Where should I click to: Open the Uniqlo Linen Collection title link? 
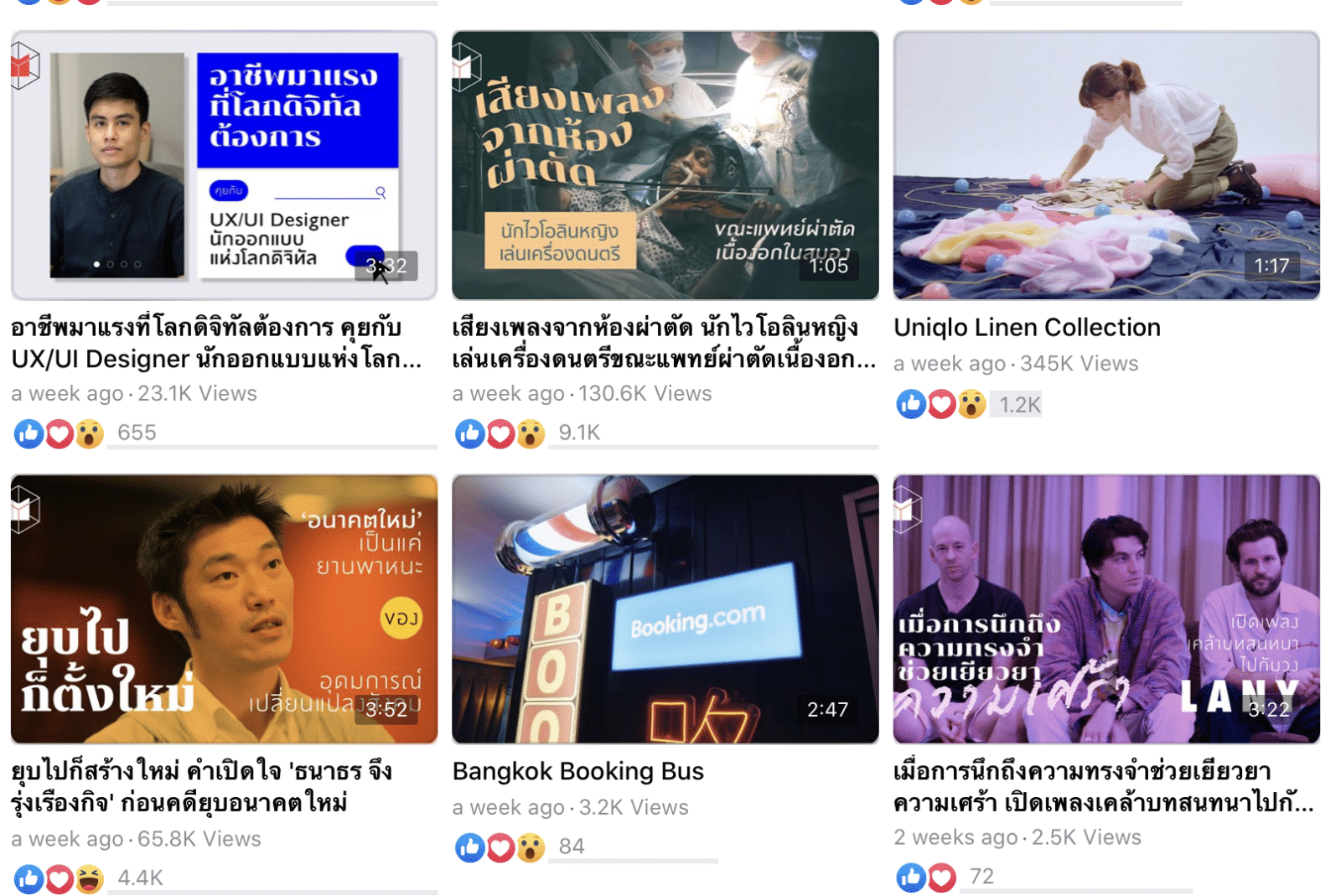[1027, 328]
